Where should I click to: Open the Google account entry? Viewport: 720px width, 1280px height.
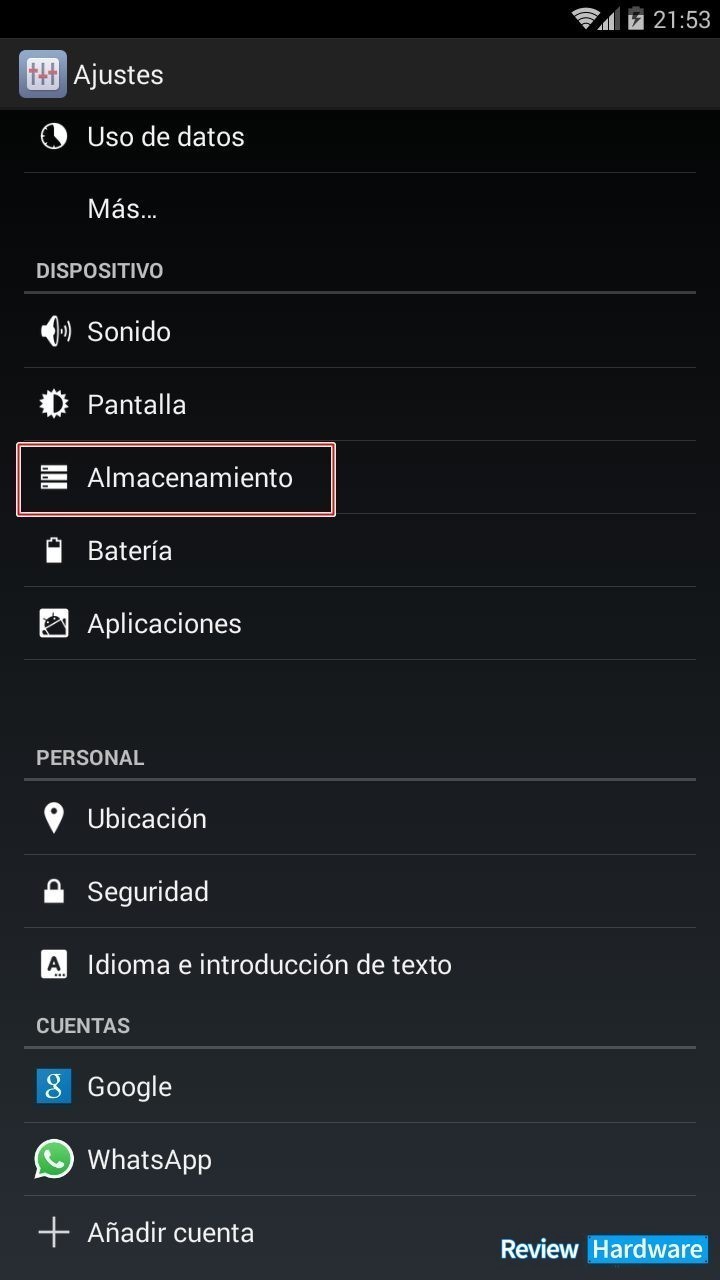pyautogui.click(x=360, y=1086)
